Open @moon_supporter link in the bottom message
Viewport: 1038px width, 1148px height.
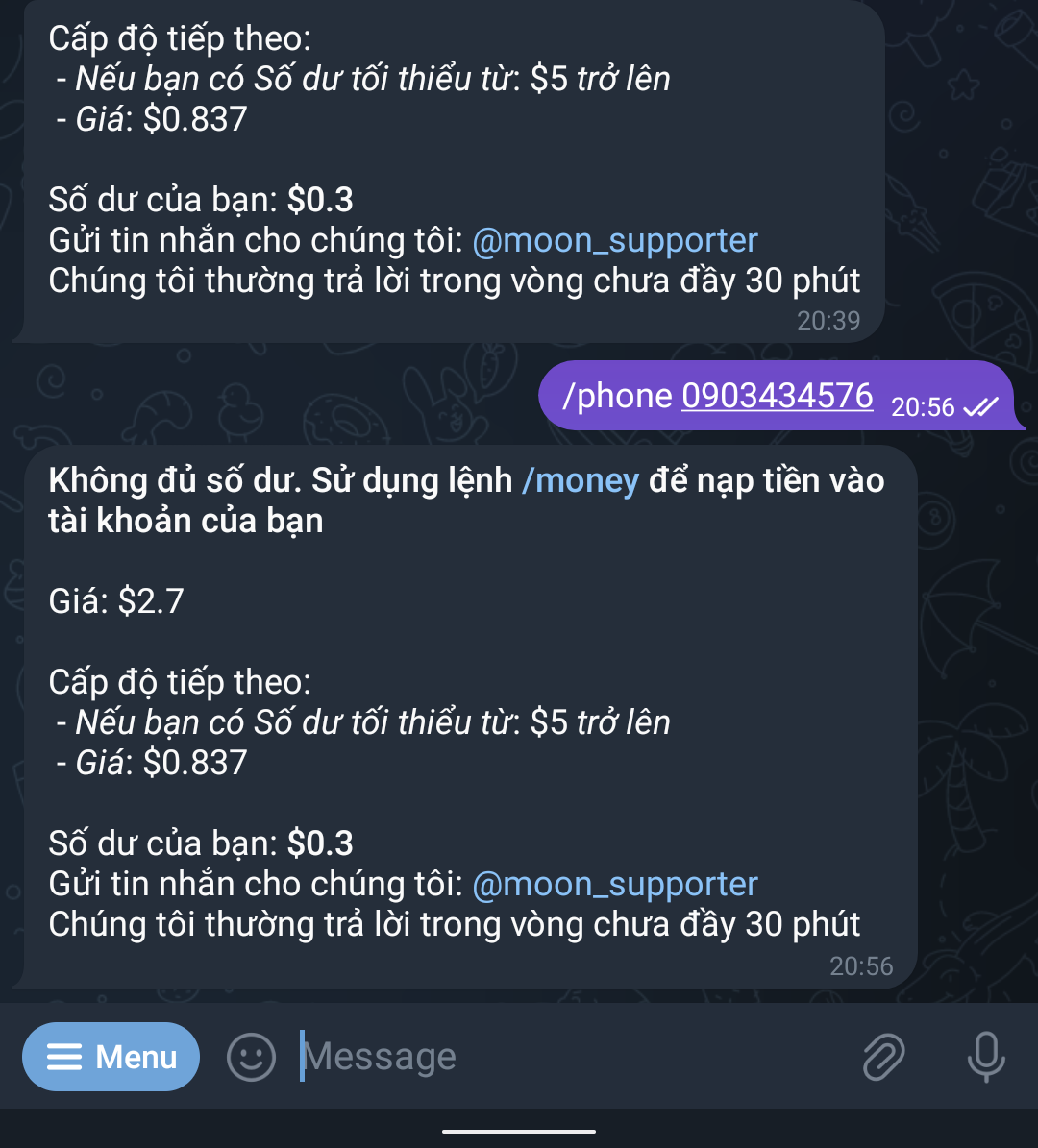(615, 884)
